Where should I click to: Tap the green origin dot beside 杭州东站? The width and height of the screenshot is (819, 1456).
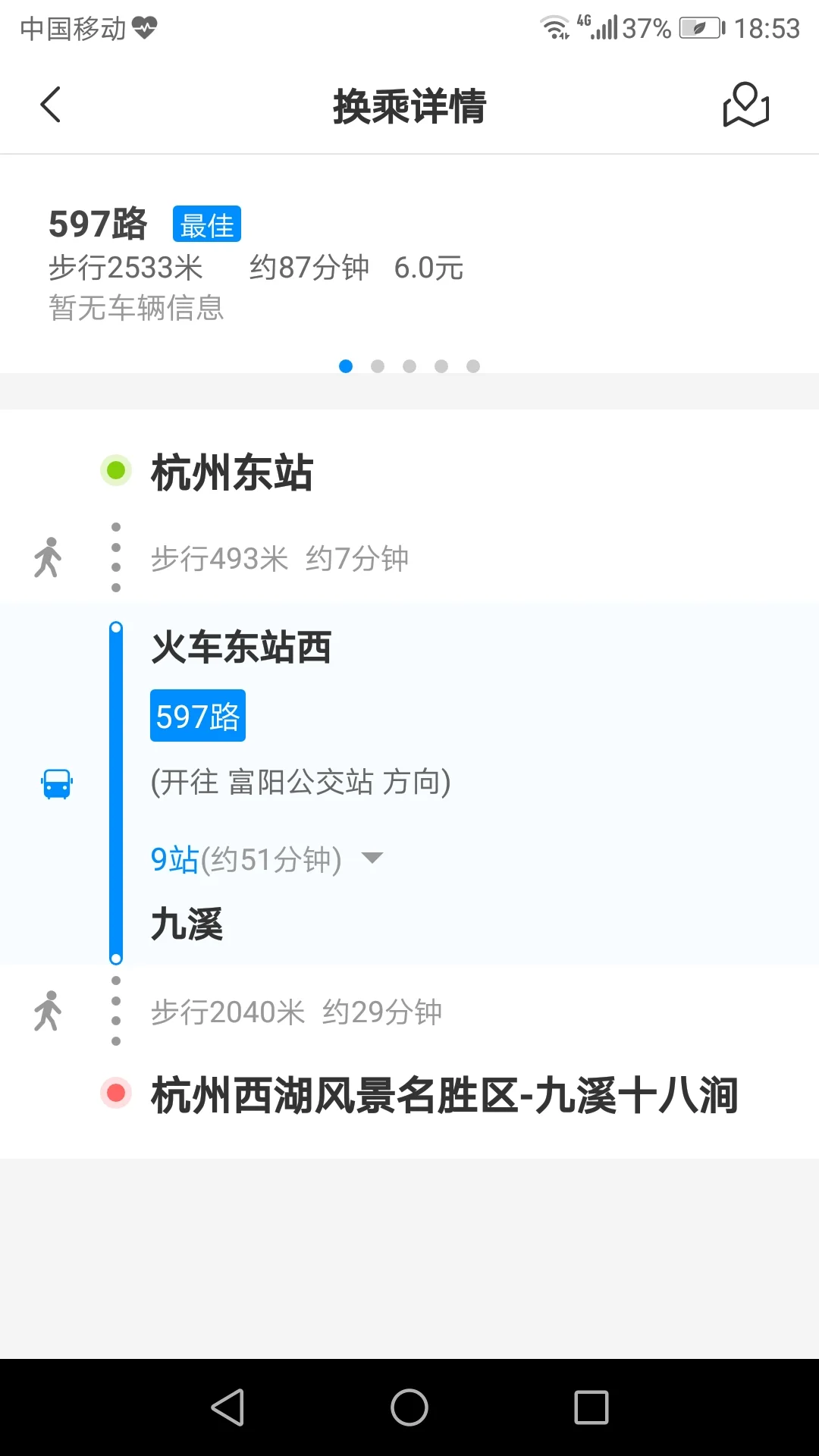[x=115, y=470]
